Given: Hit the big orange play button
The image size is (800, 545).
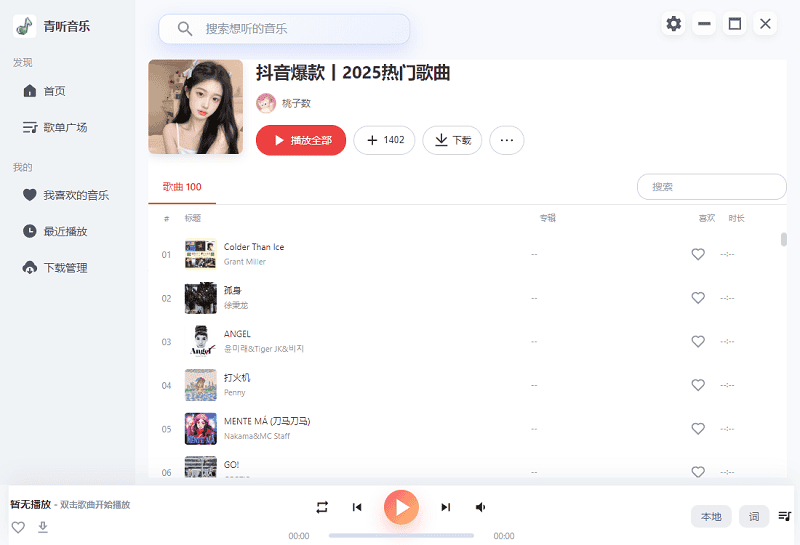Looking at the screenshot, I should coord(402,507).
